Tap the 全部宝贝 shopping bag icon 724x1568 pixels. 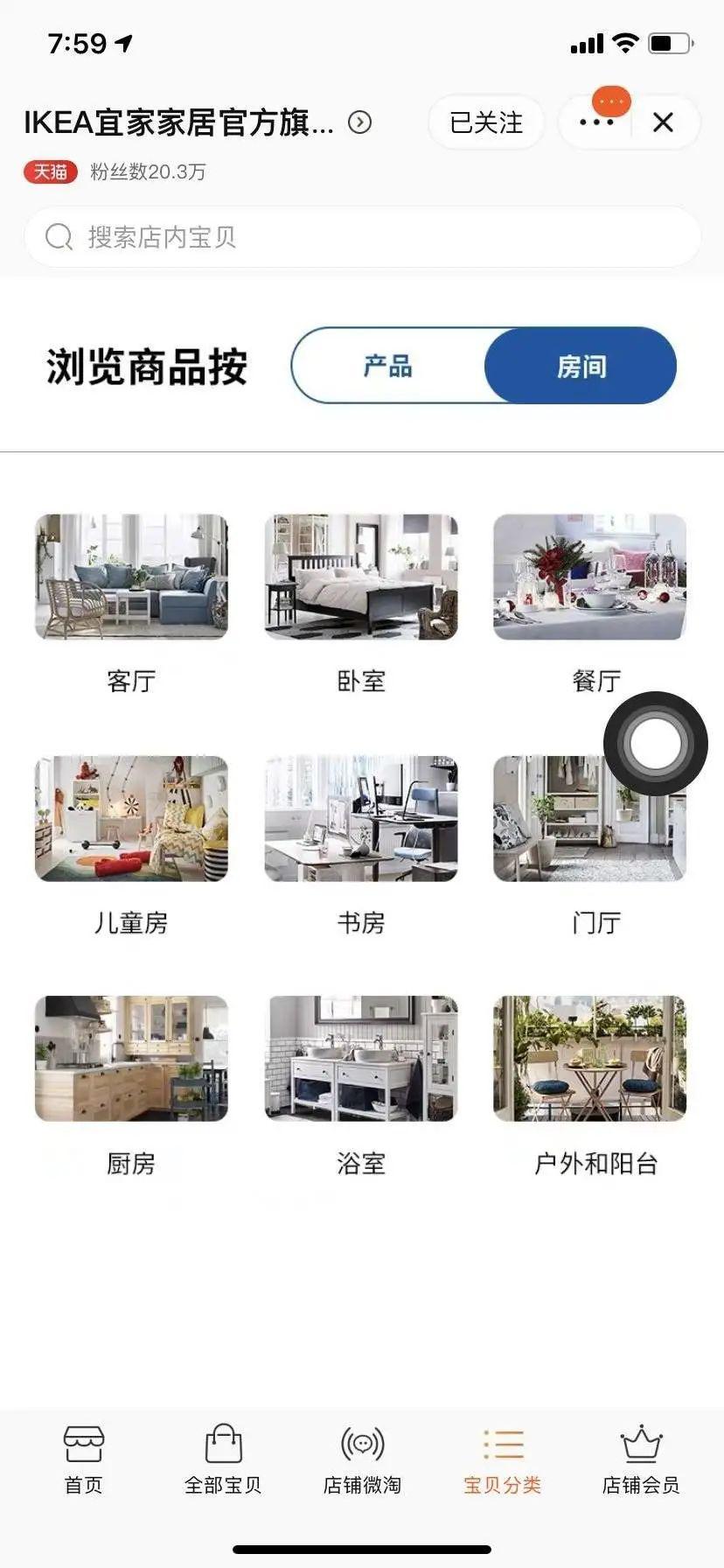click(x=224, y=1444)
